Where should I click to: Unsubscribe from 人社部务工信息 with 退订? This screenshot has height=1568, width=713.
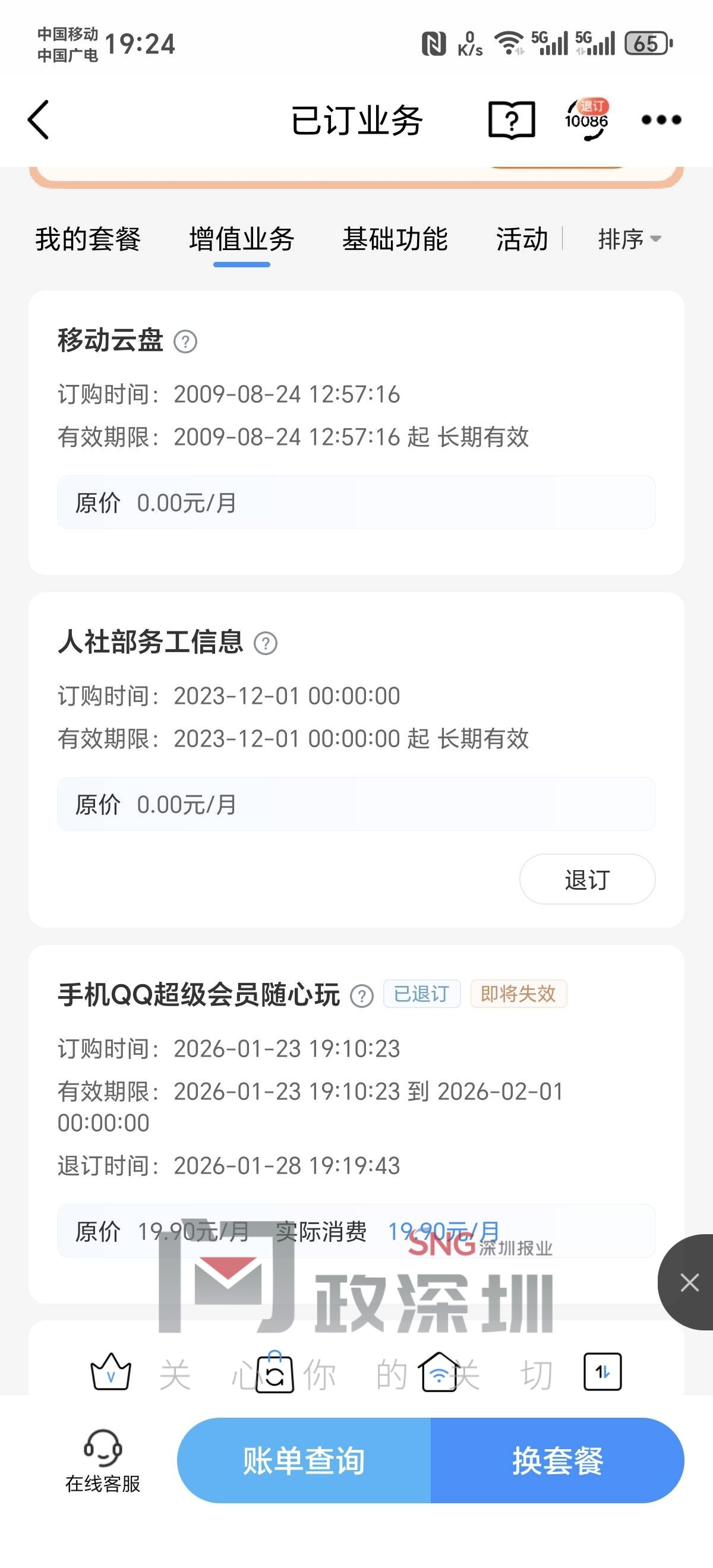coord(587,879)
